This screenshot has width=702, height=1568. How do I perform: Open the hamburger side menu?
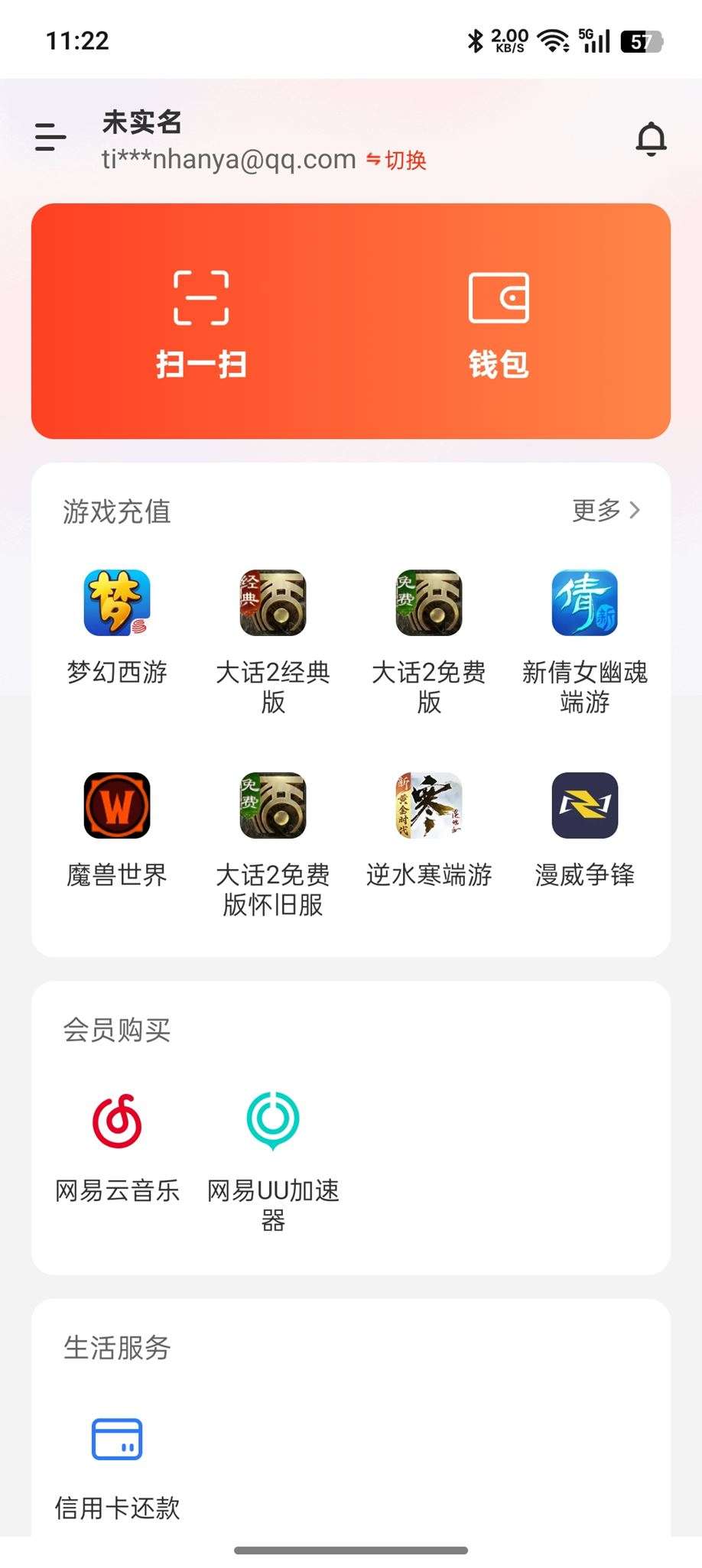click(x=49, y=138)
